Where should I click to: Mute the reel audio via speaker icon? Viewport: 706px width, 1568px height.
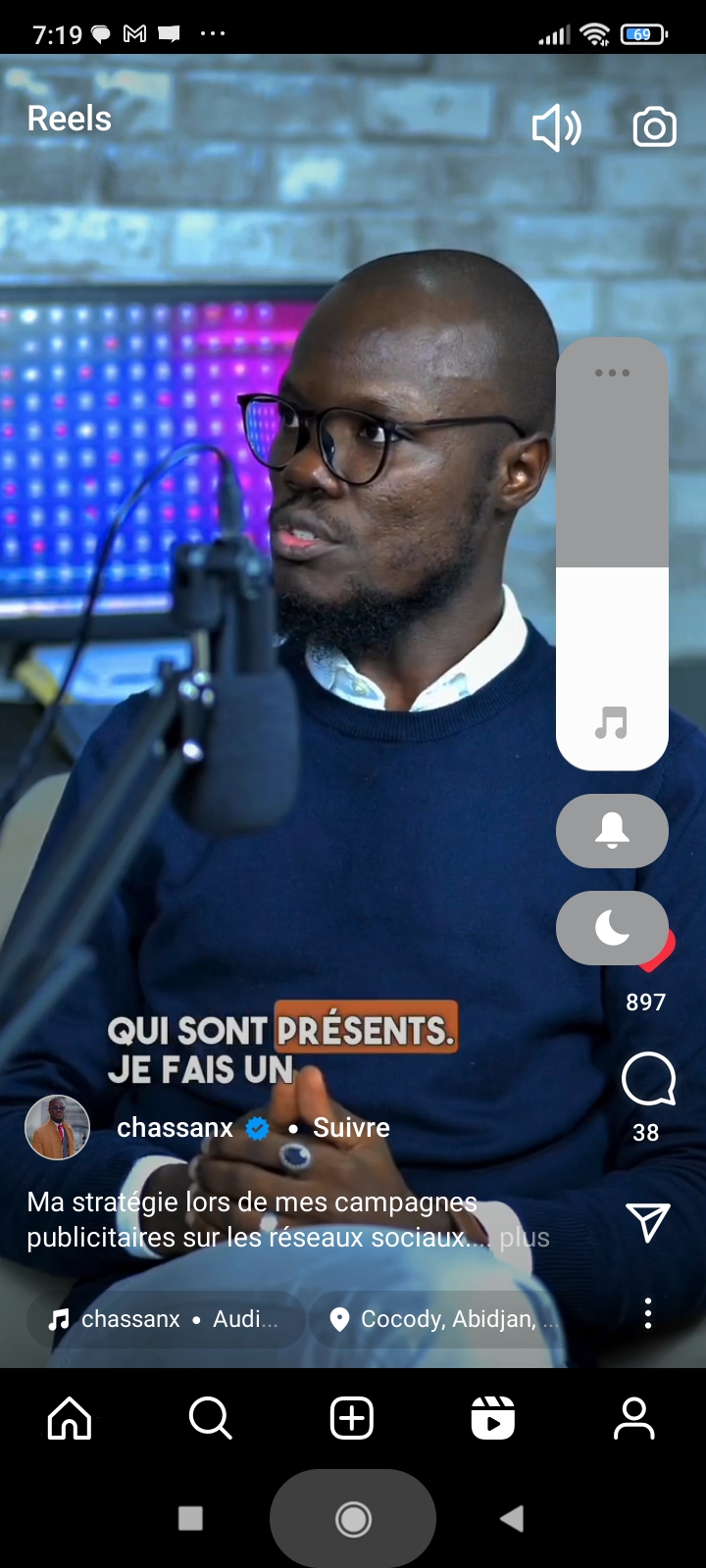coord(556,128)
